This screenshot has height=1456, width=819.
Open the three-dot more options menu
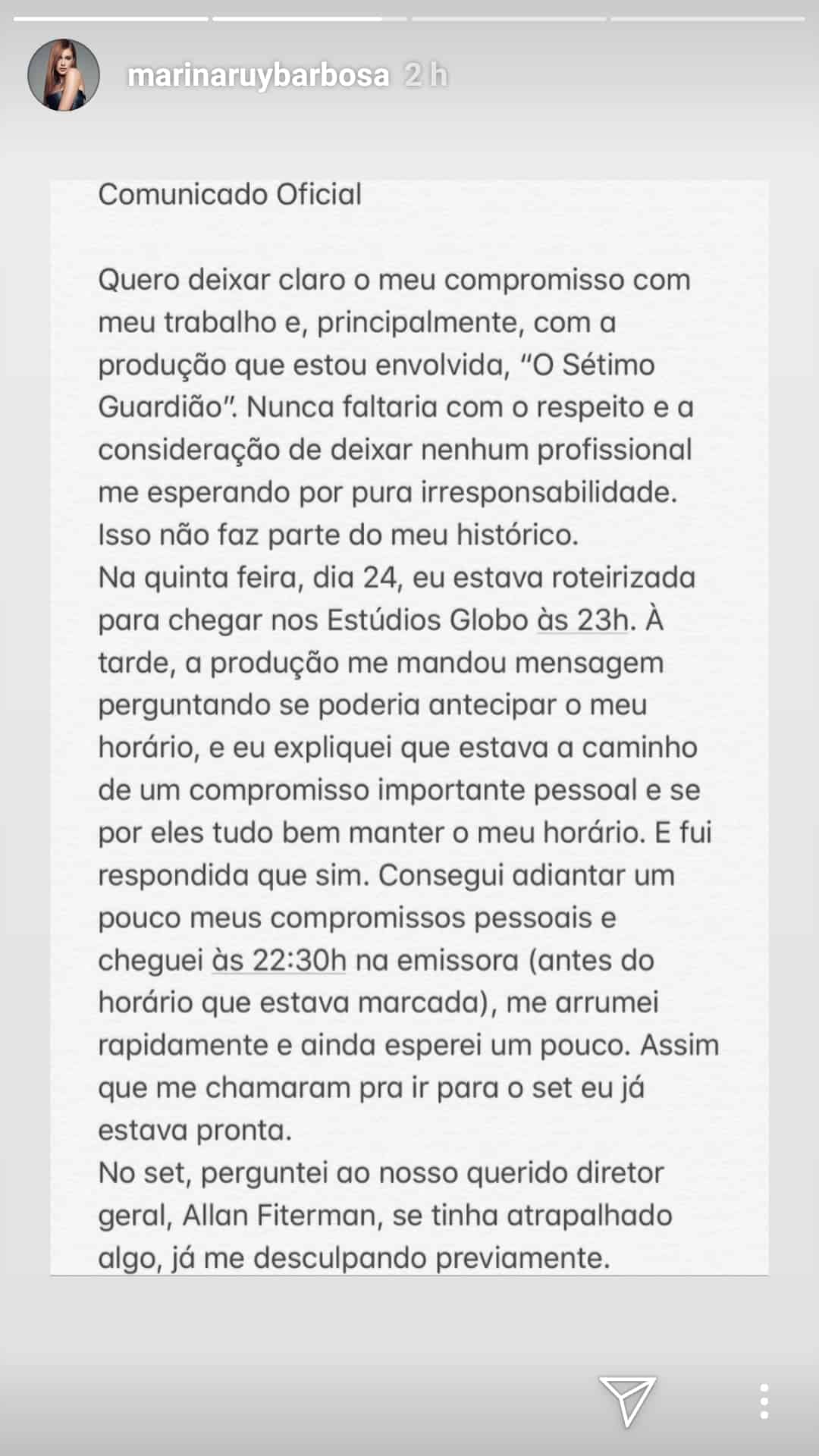tap(764, 1401)
